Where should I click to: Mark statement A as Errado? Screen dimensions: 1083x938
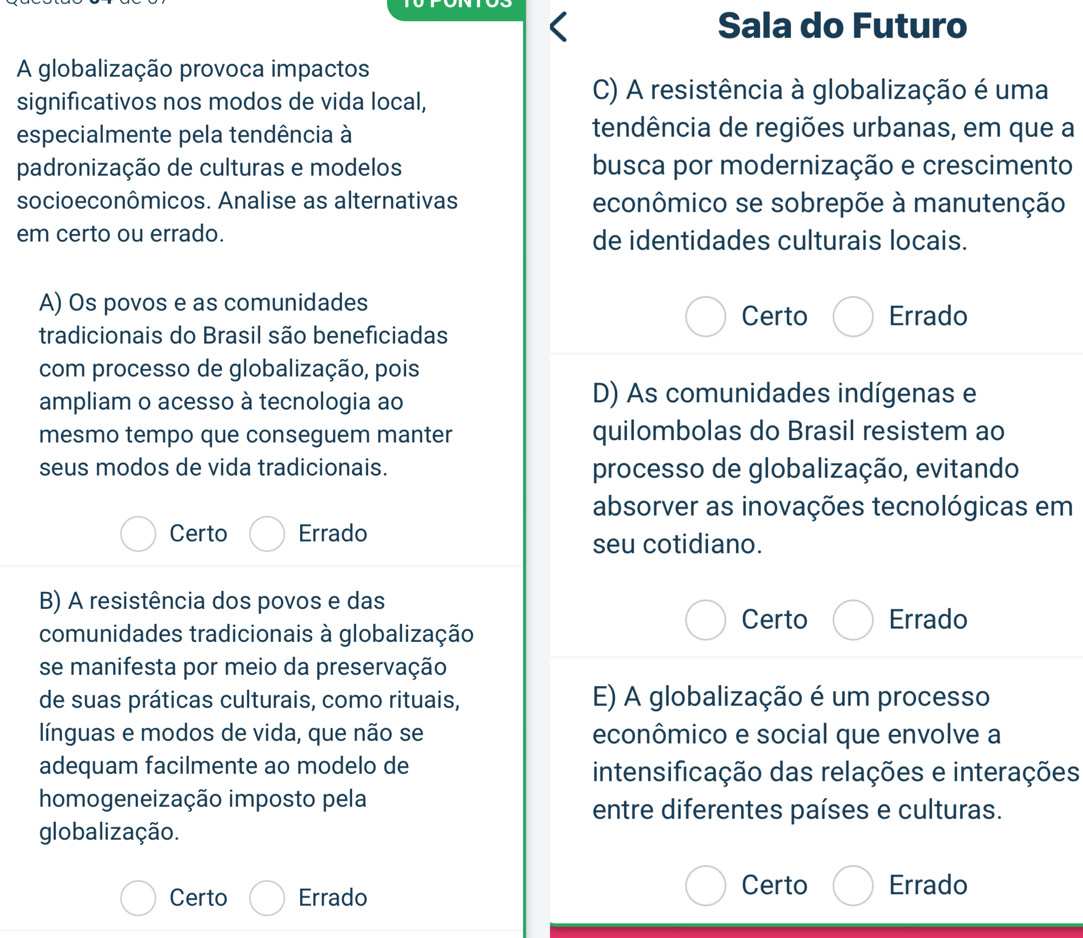click(x=267, y=534)
